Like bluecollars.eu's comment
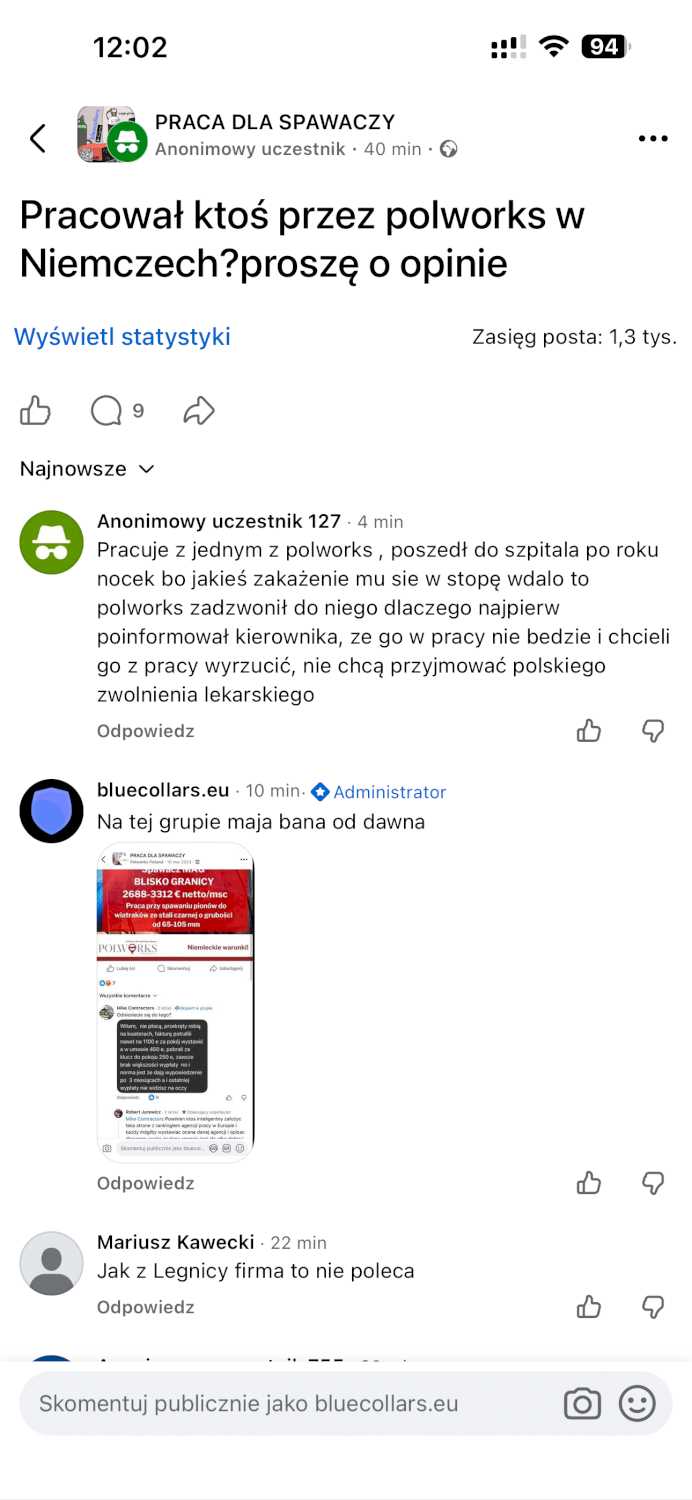Image resolution: width=692 pixels, height=1500 pixels. tap(589, 1183)
